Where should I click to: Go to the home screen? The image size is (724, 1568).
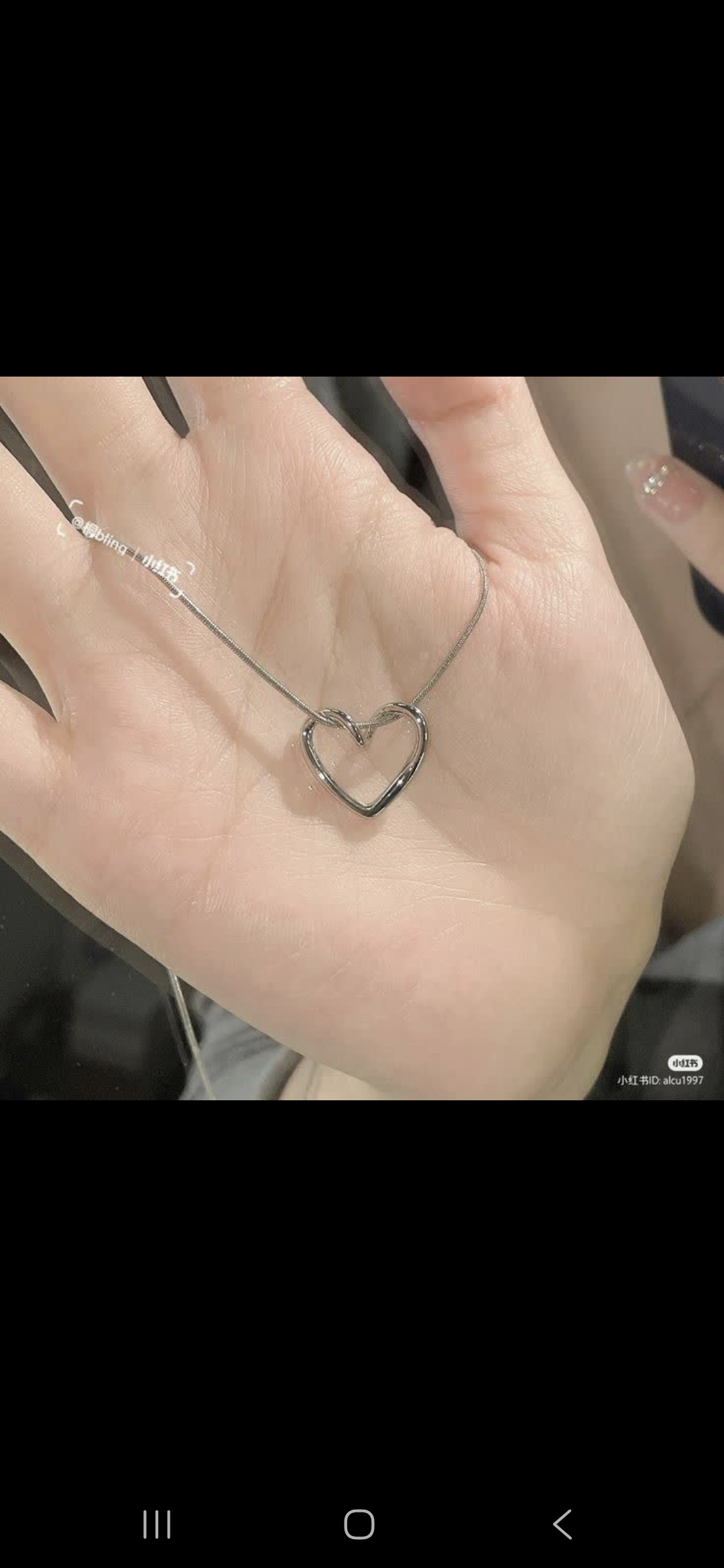(x=359, y=1524)
